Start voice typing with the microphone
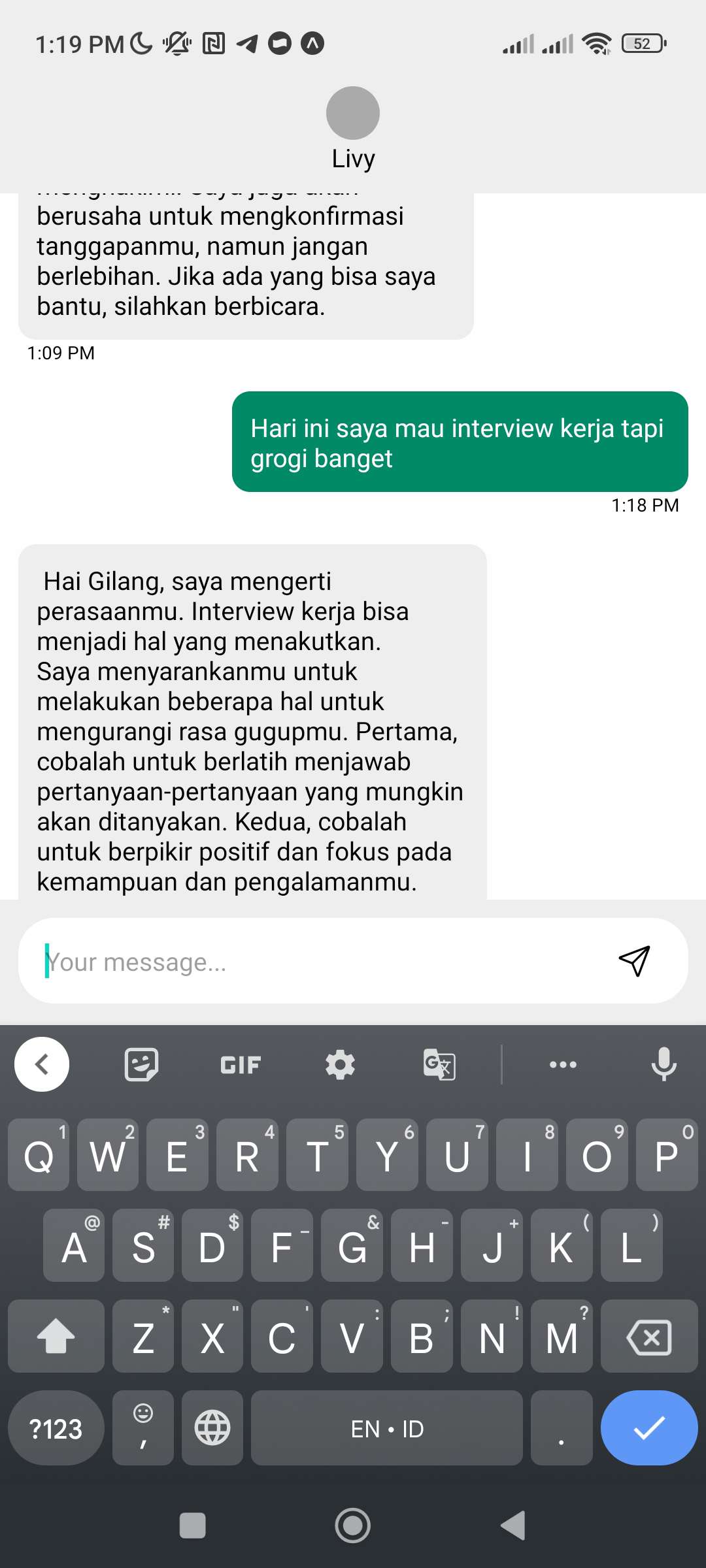 pyautogui.click(x=664, y=1064)
